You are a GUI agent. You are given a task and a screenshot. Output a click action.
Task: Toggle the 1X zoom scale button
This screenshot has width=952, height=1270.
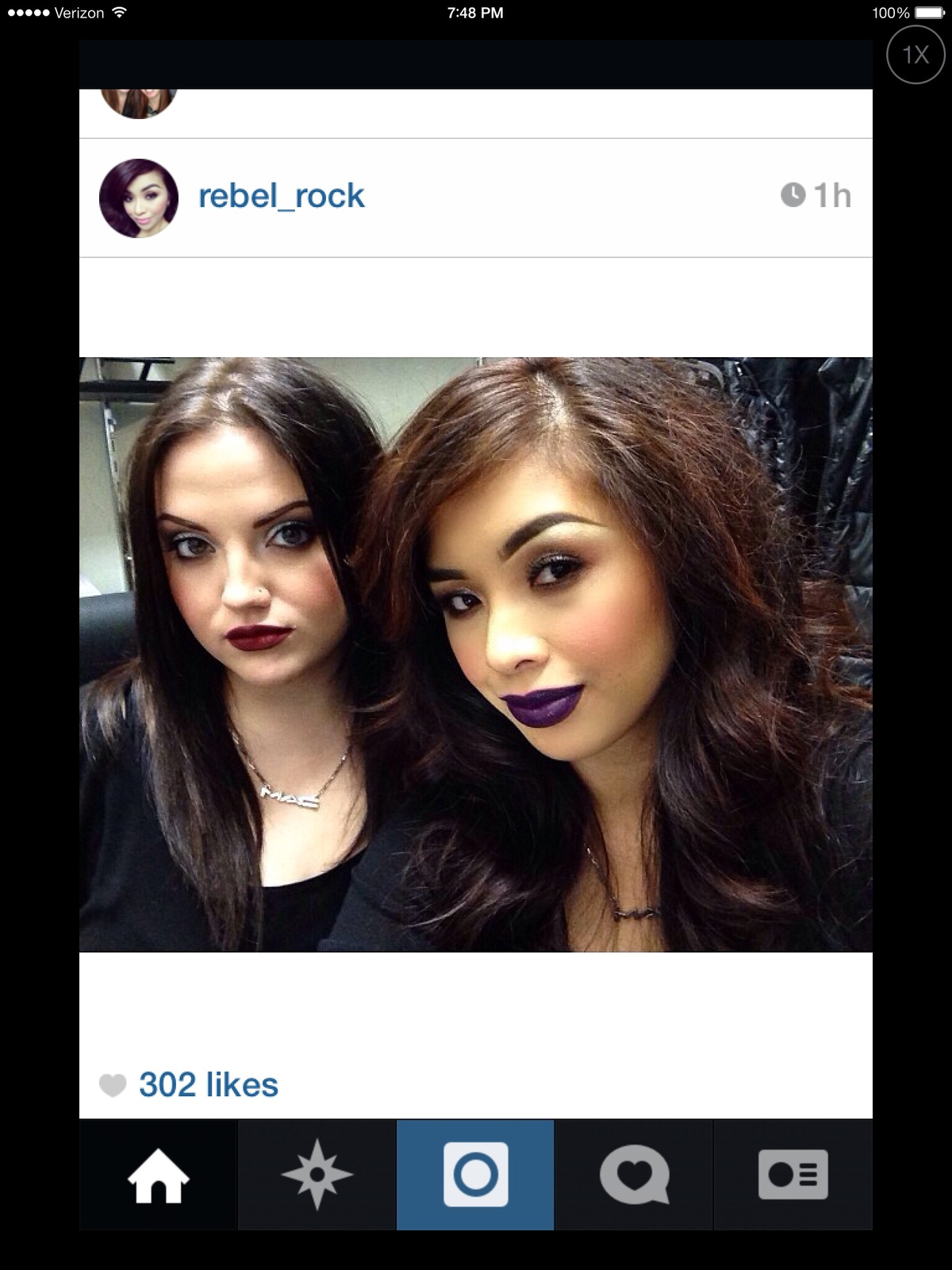(x=916, y=54)
